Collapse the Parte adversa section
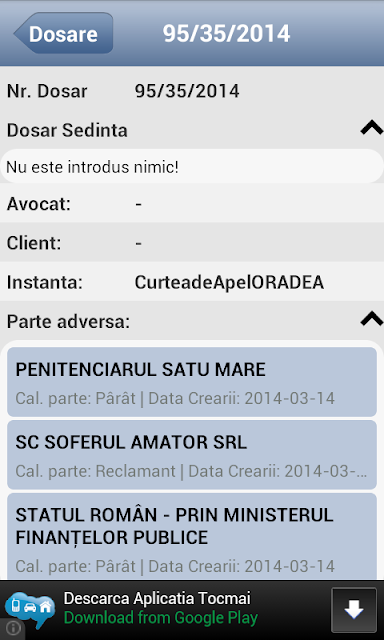The width and height of the screenshot is (384, 640). (x=371, y=319)
